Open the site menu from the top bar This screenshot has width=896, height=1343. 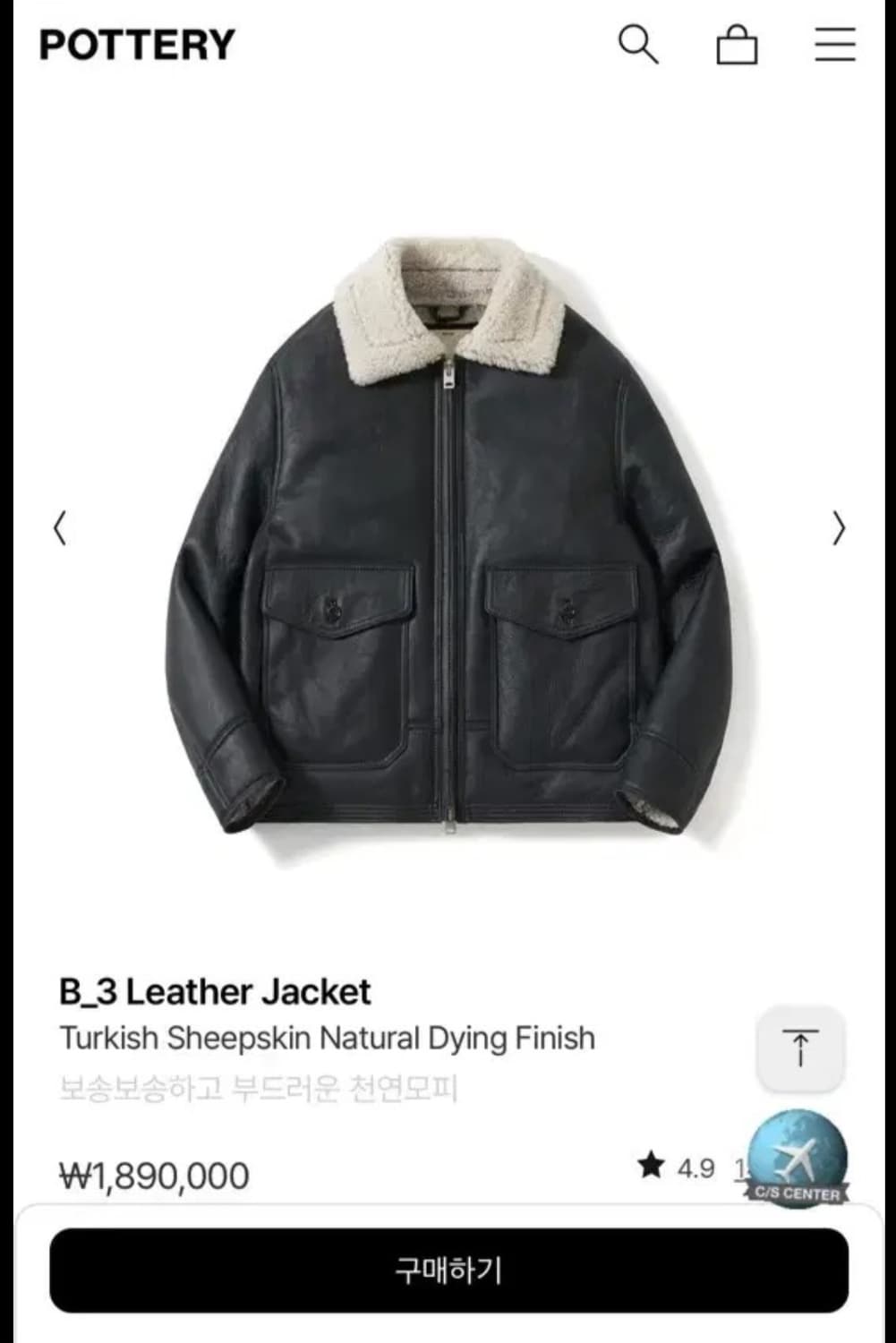[833, 45]
